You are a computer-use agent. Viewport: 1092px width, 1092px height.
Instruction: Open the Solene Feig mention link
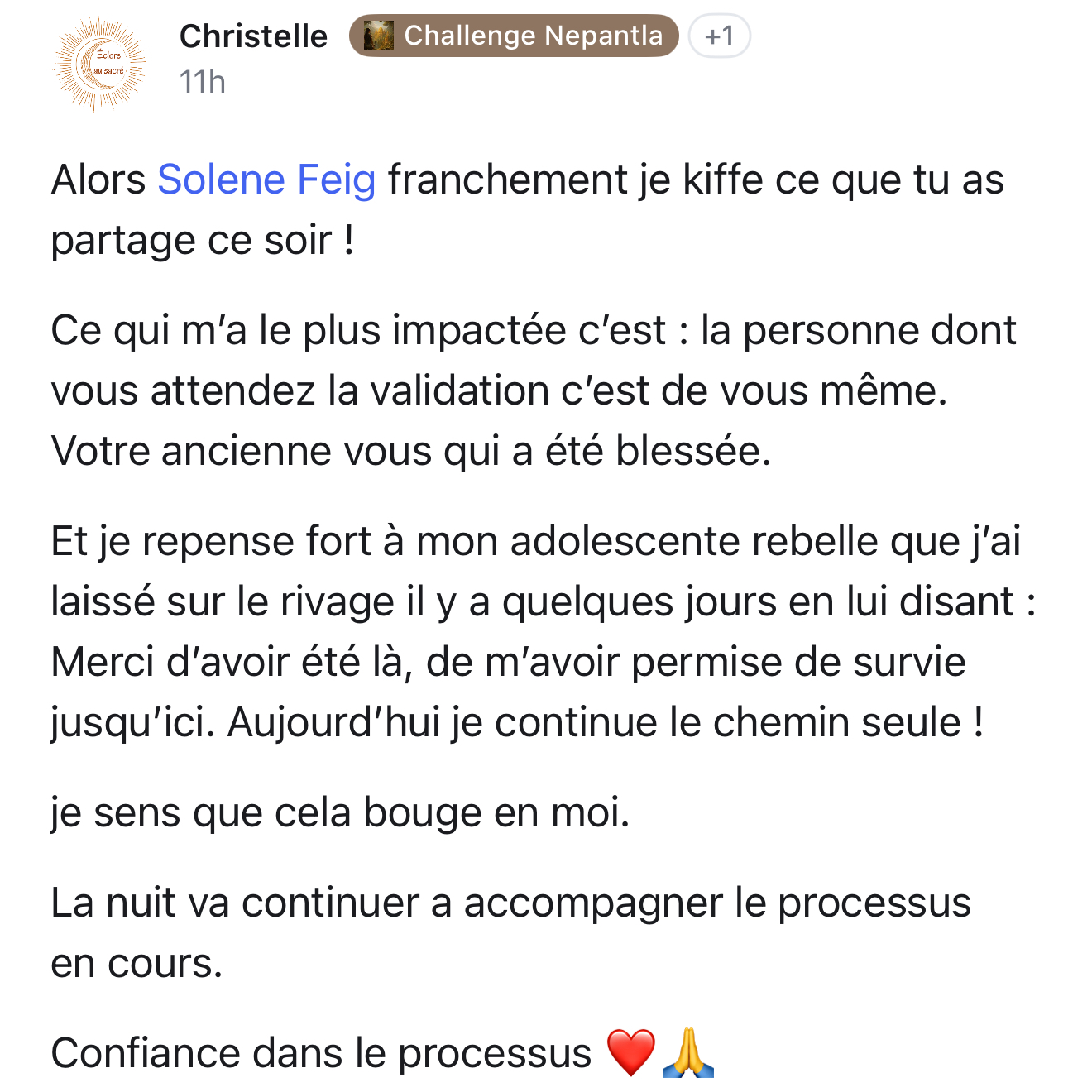pos(266,180)
